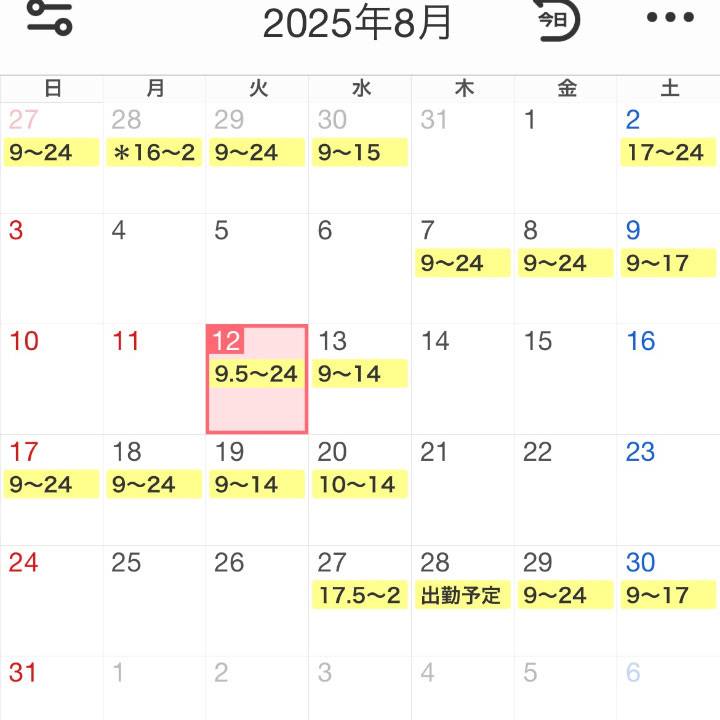Open the 2025年8月 month picker

pyautogui.click(x=357, y=22)
